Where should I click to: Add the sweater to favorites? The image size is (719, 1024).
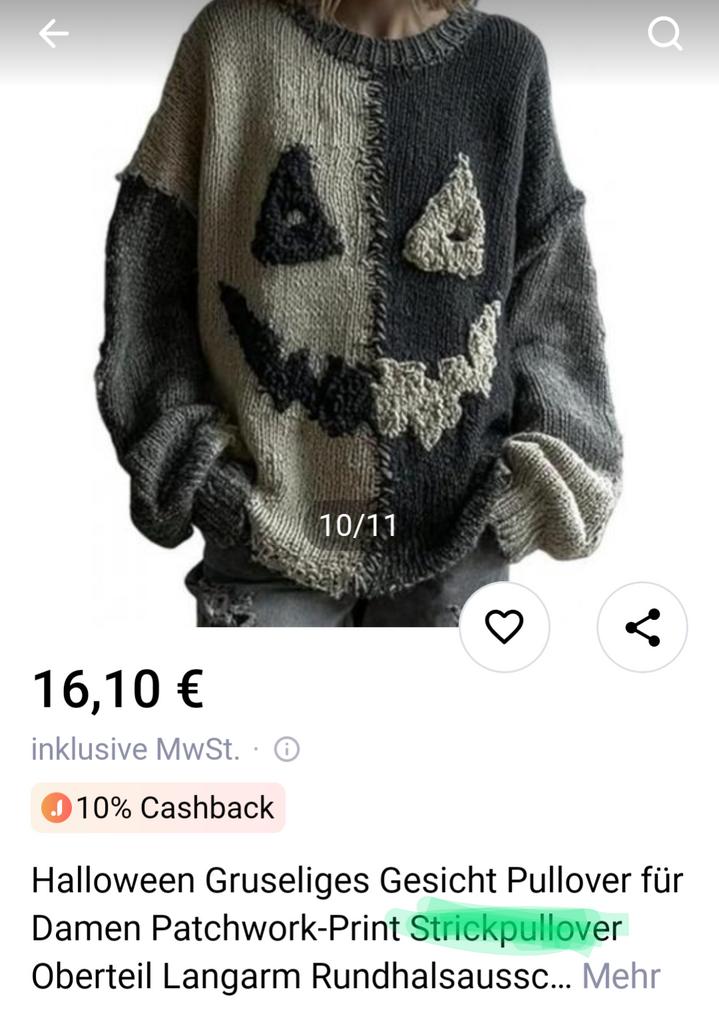coord(504,627)
